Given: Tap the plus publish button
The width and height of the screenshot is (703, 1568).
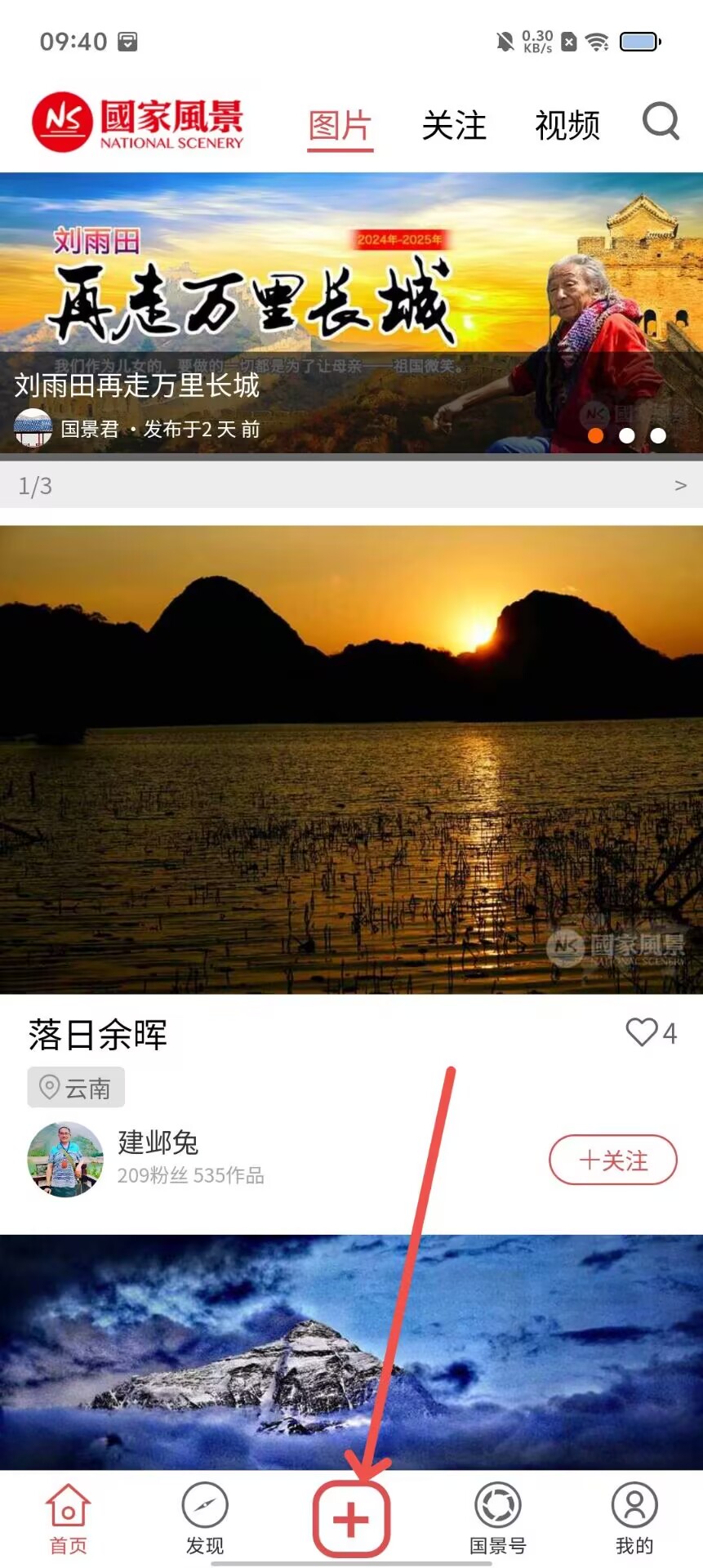Looking at the screenshot, I should [351, 1520].
